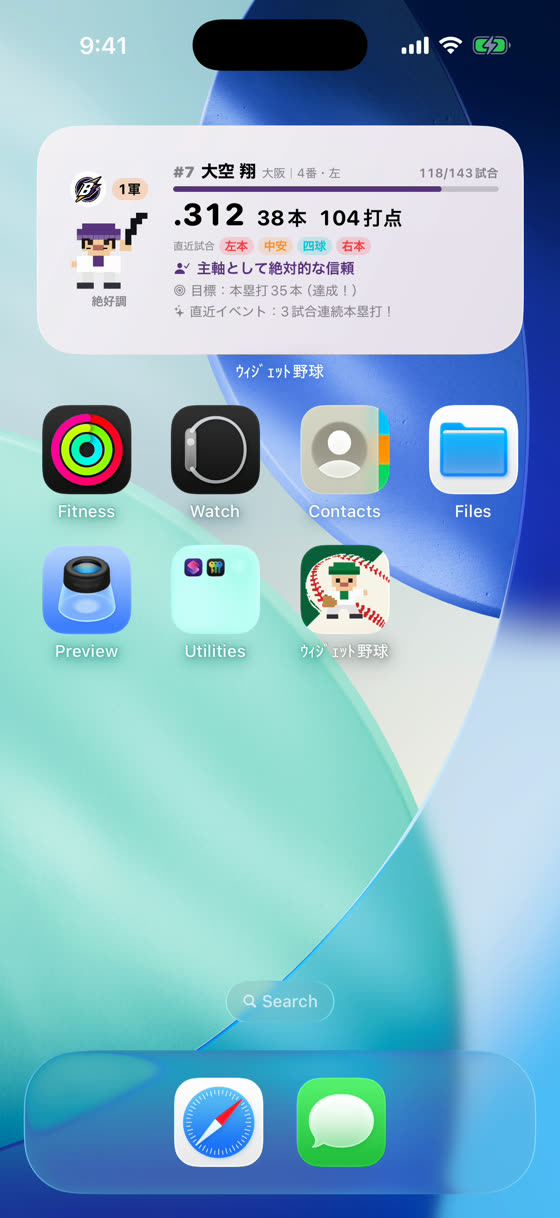Open Safari from the dock
560x1218 pixels.
pos(219,1122)
